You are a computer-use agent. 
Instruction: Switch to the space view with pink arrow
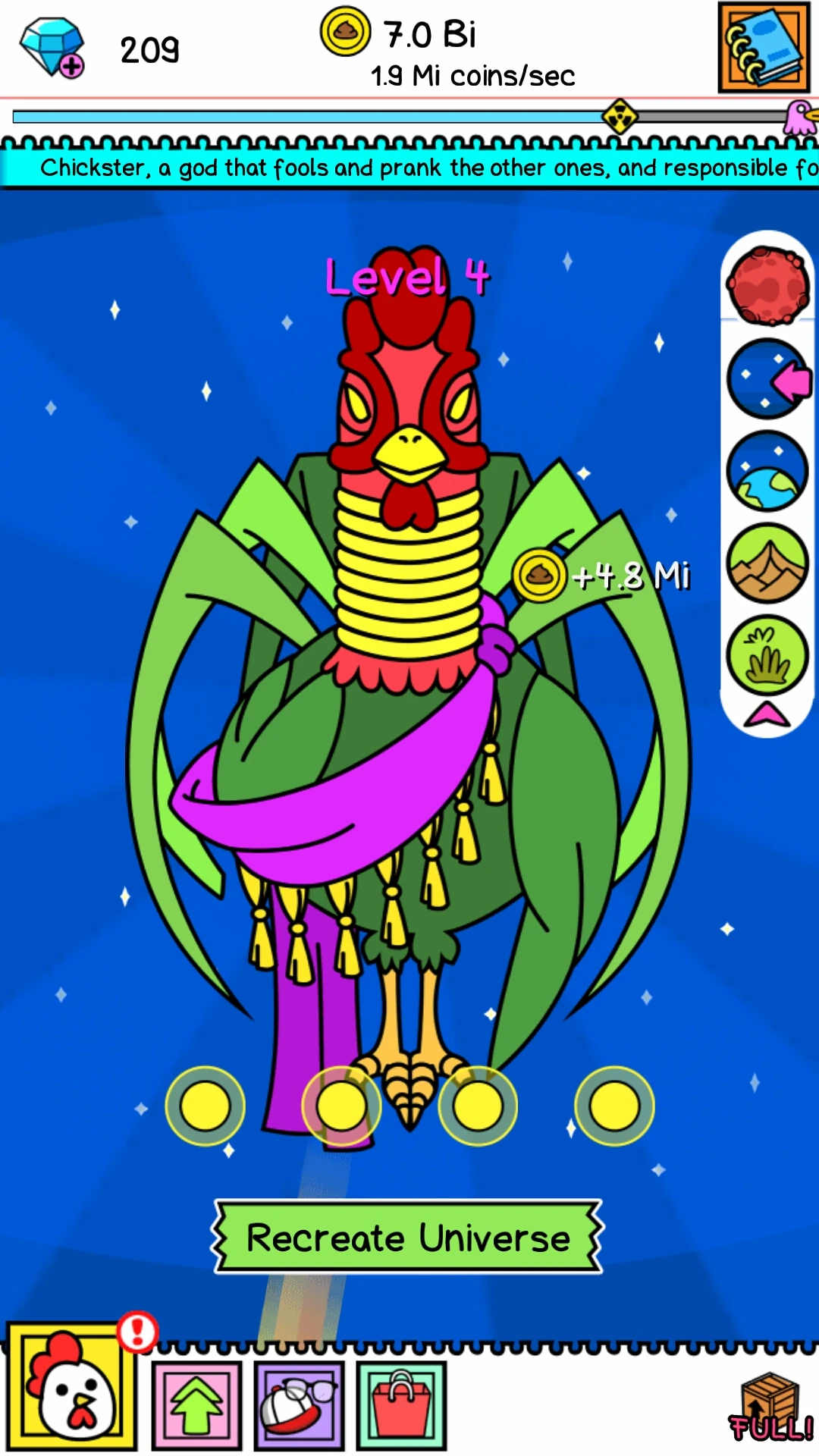click(767, 378)
